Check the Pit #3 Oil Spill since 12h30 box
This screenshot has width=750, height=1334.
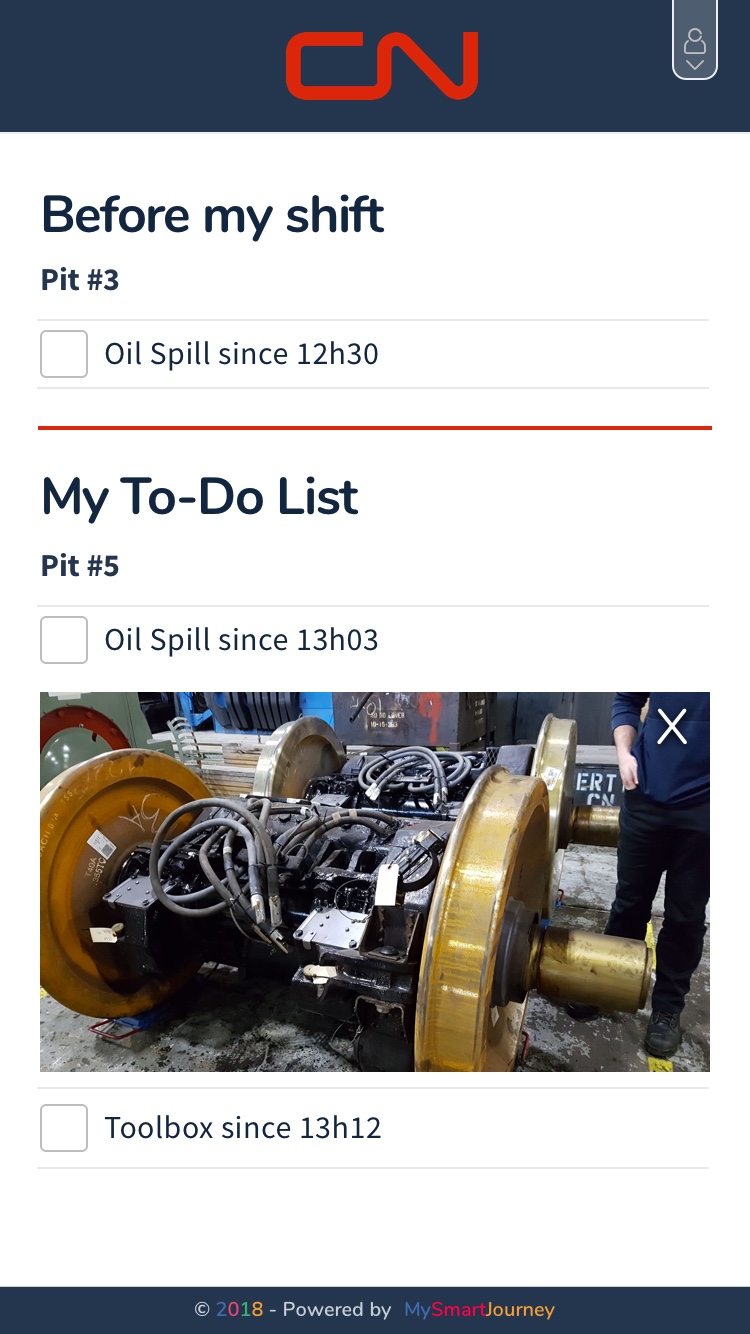(x=64, y=354)
